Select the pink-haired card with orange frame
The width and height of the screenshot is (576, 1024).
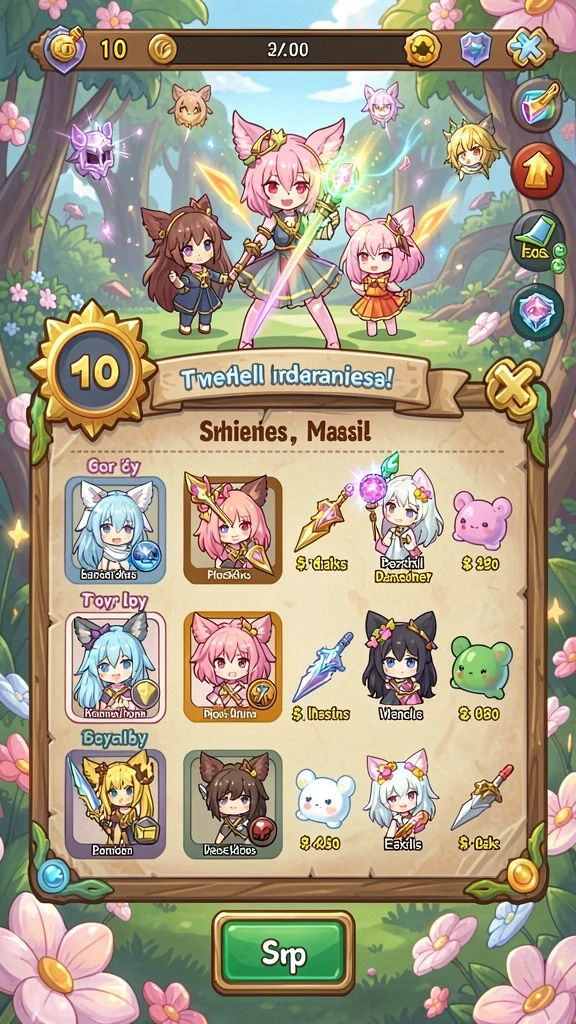click(232, 667)
